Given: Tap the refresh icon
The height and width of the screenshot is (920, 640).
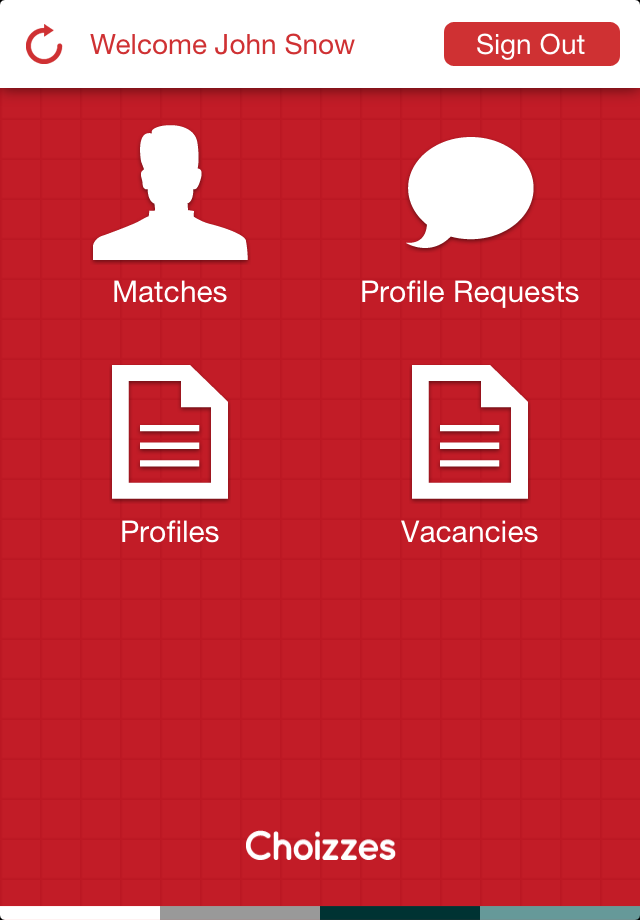Looking at the screenshot, I should pos(44,45).
